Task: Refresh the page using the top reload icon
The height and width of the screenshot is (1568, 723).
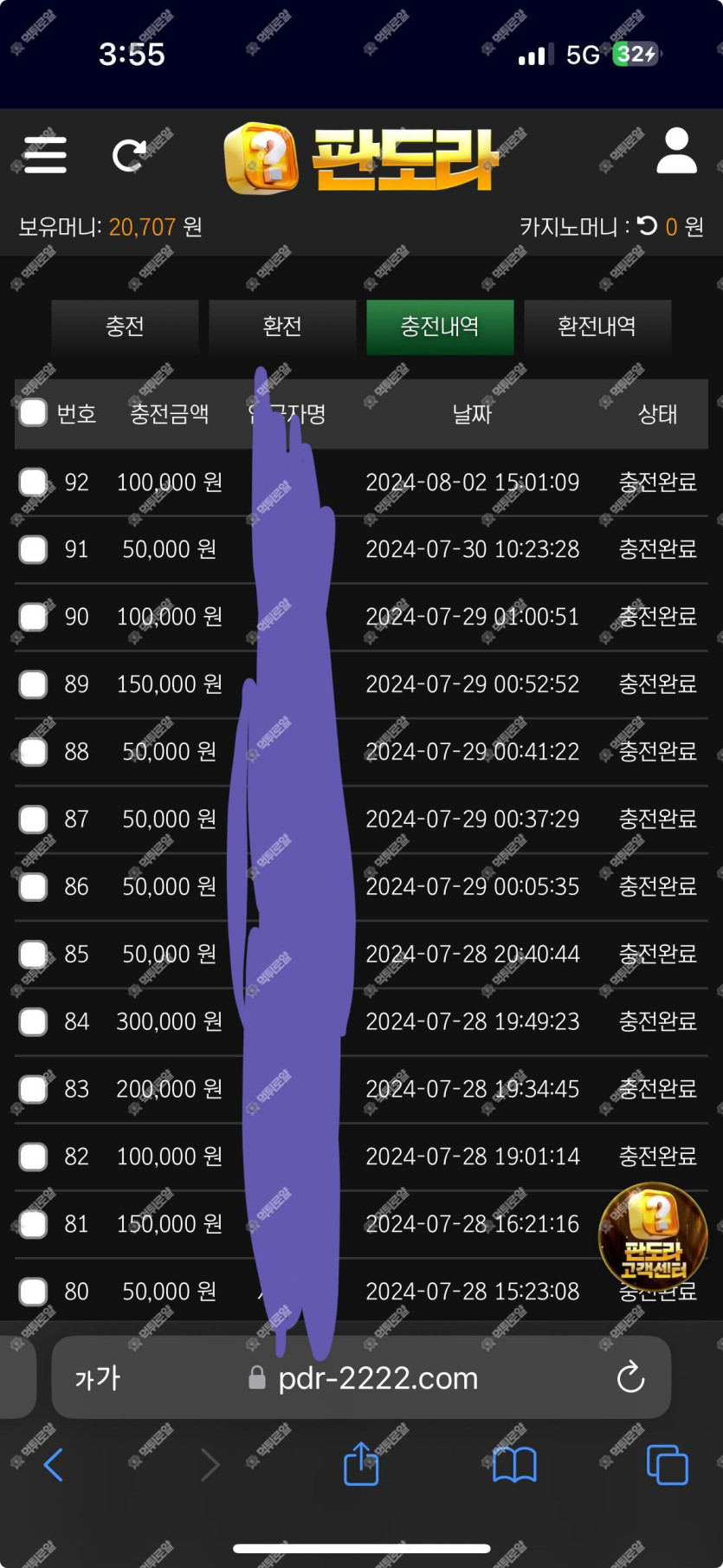Action: [x=129, y=156]
